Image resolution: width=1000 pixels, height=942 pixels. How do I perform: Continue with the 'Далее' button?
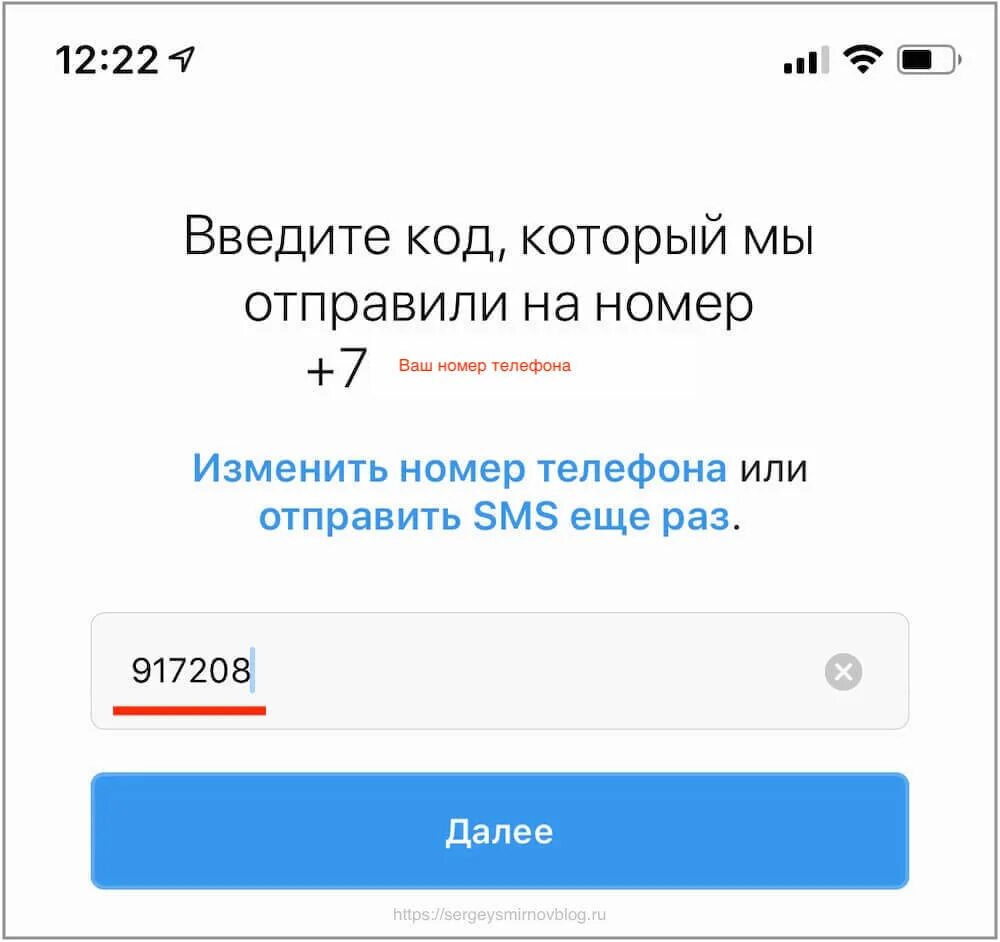click(x=499, y=831)
